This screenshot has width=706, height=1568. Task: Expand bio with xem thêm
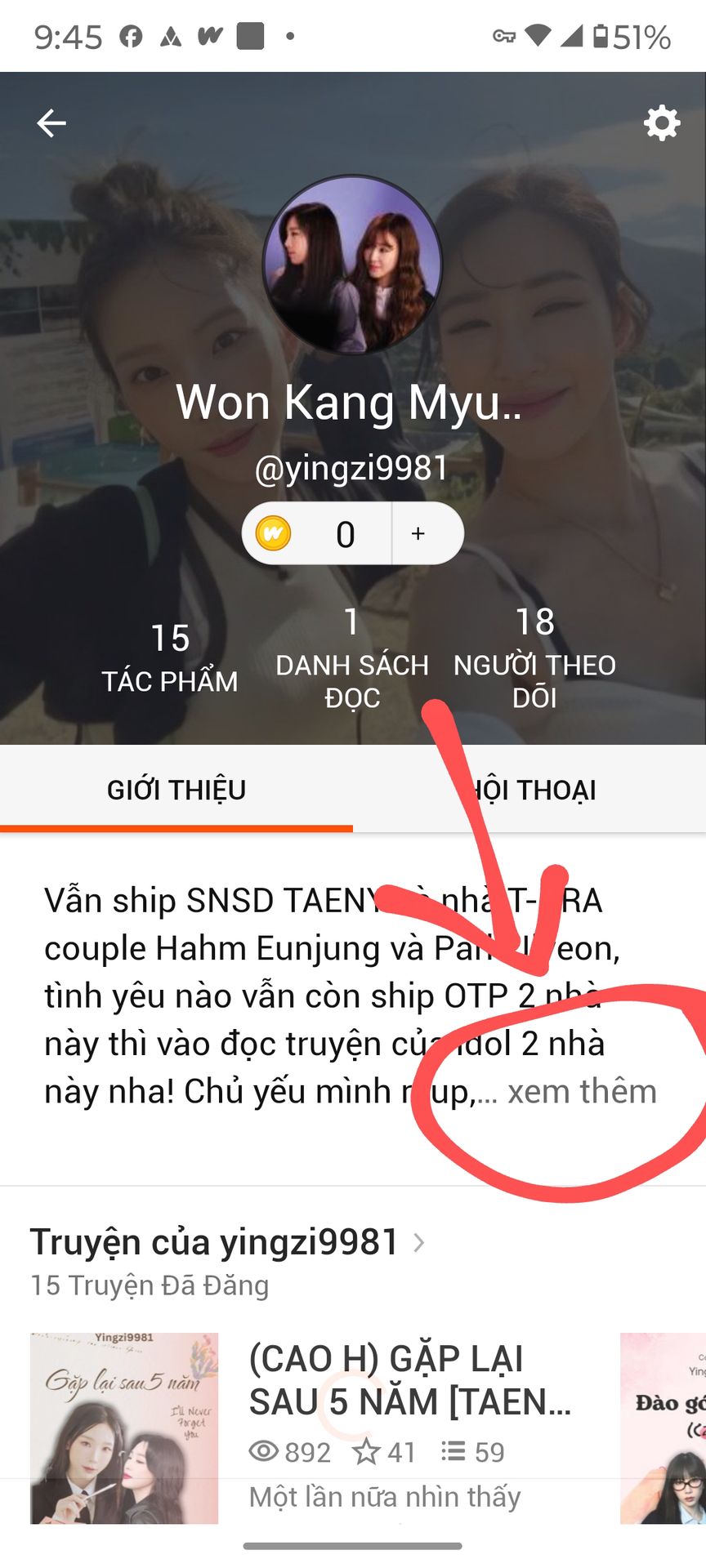coord(582,1092)
